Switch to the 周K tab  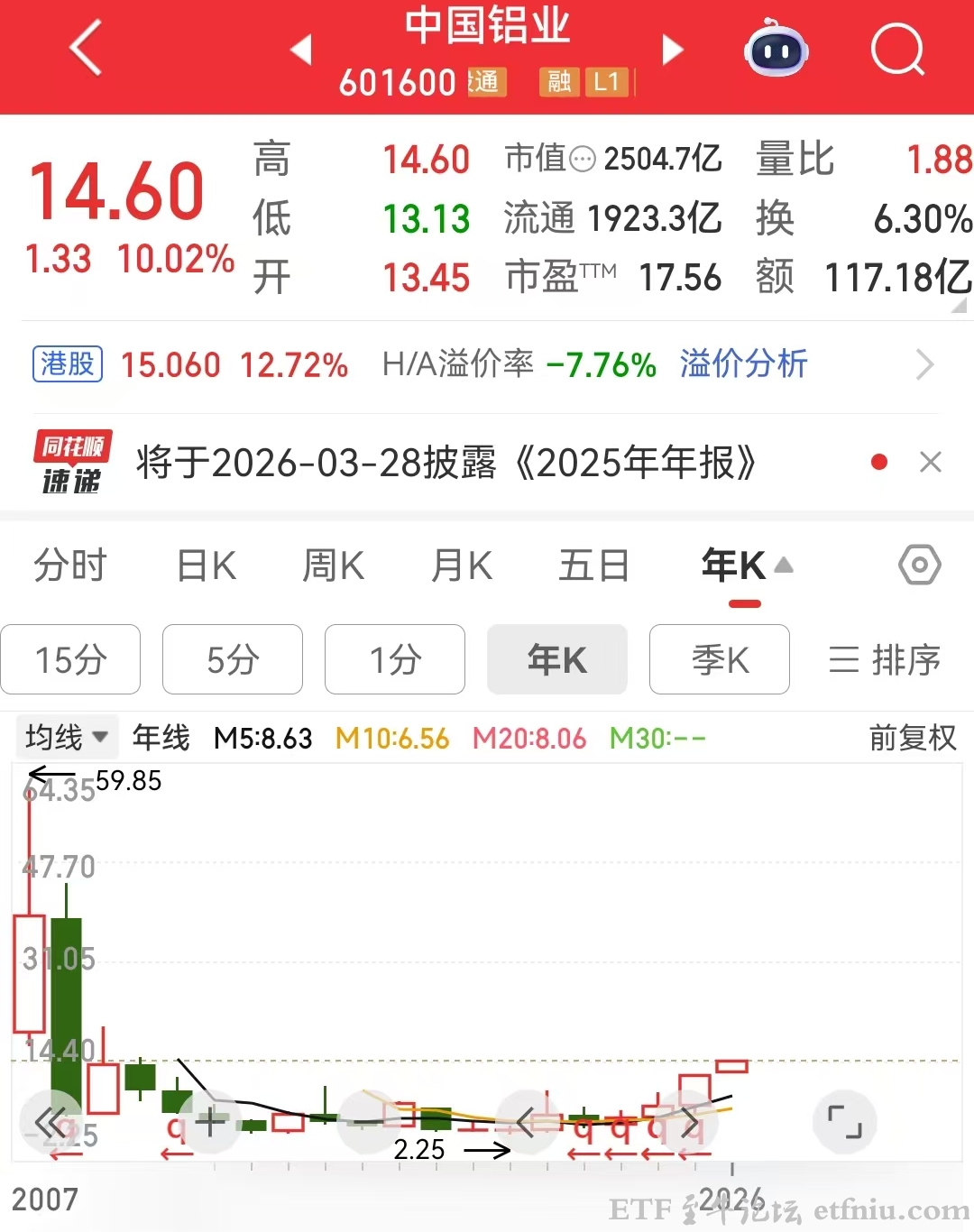[x=334, y=566]
